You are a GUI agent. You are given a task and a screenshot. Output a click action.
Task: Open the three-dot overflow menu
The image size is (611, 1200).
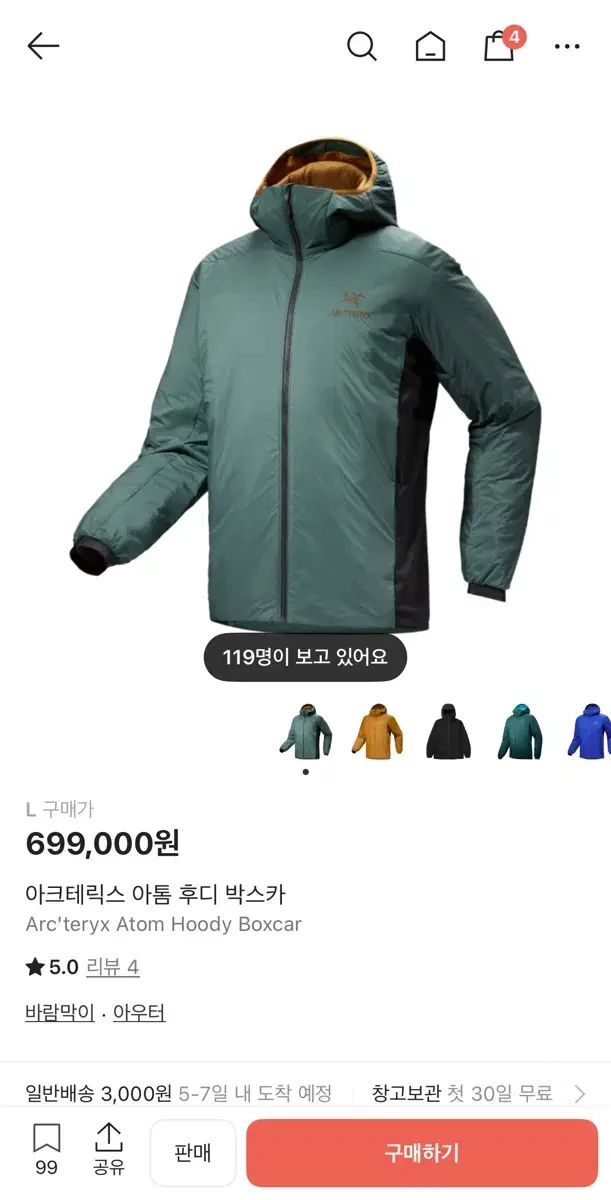[567, 46]
